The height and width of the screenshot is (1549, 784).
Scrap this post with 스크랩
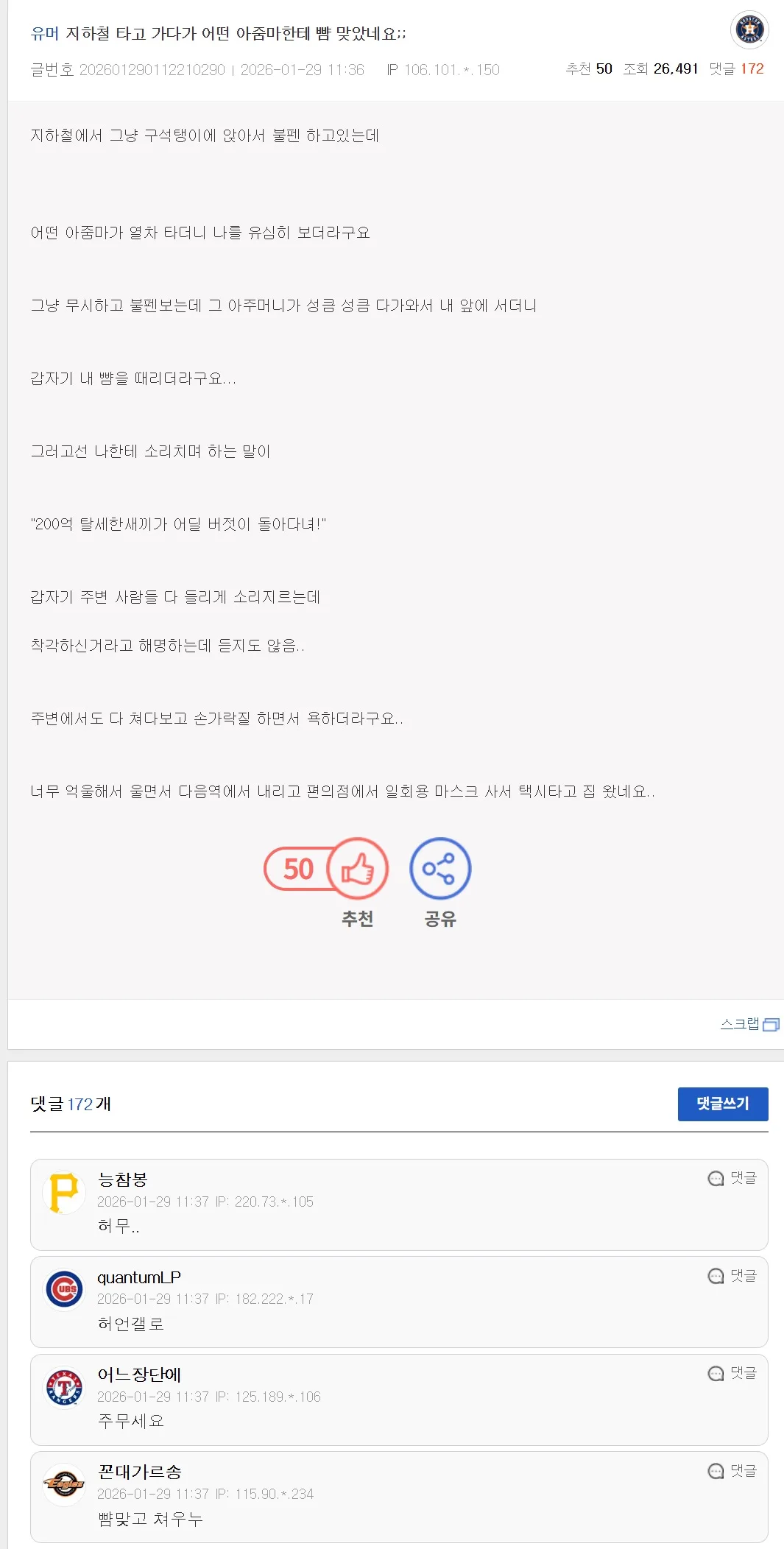[x=749, y=1024]
